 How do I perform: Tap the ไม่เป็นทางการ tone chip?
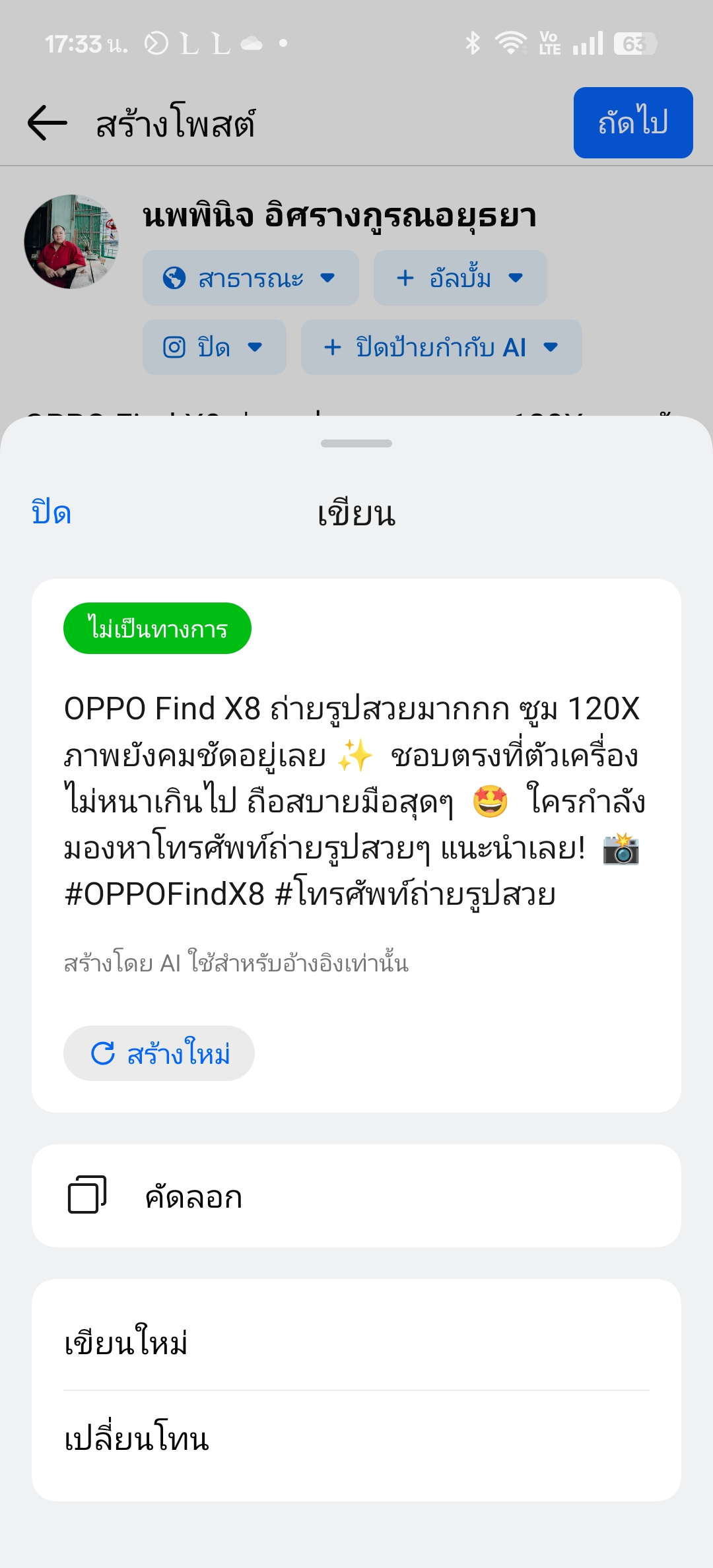157,628
